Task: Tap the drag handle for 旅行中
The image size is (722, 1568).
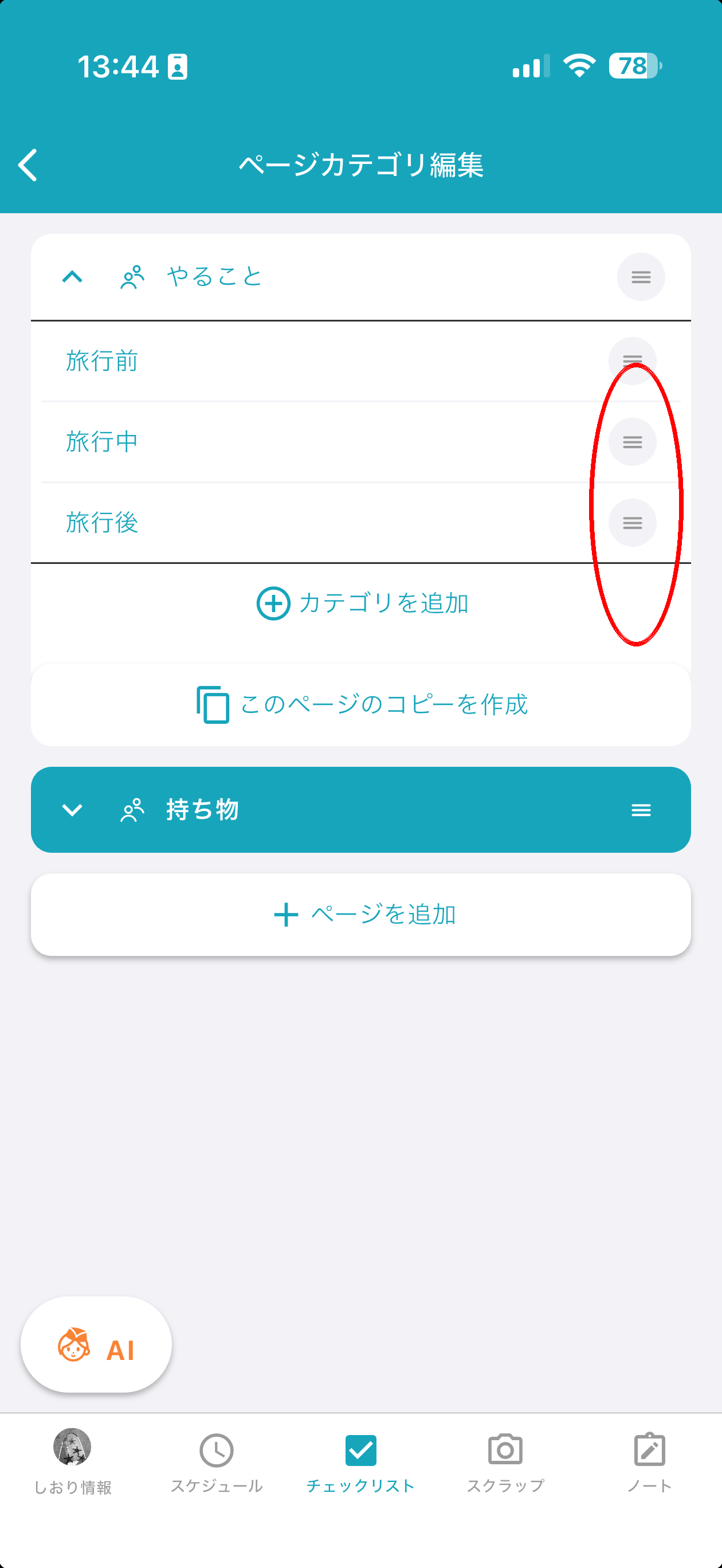Action: coord(632,442)
